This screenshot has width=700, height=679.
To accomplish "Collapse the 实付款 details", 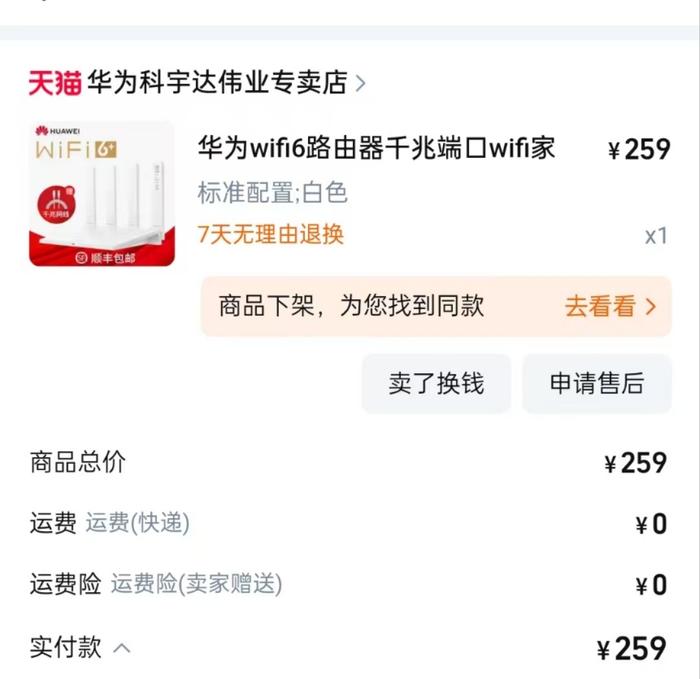I will (122, 647).
